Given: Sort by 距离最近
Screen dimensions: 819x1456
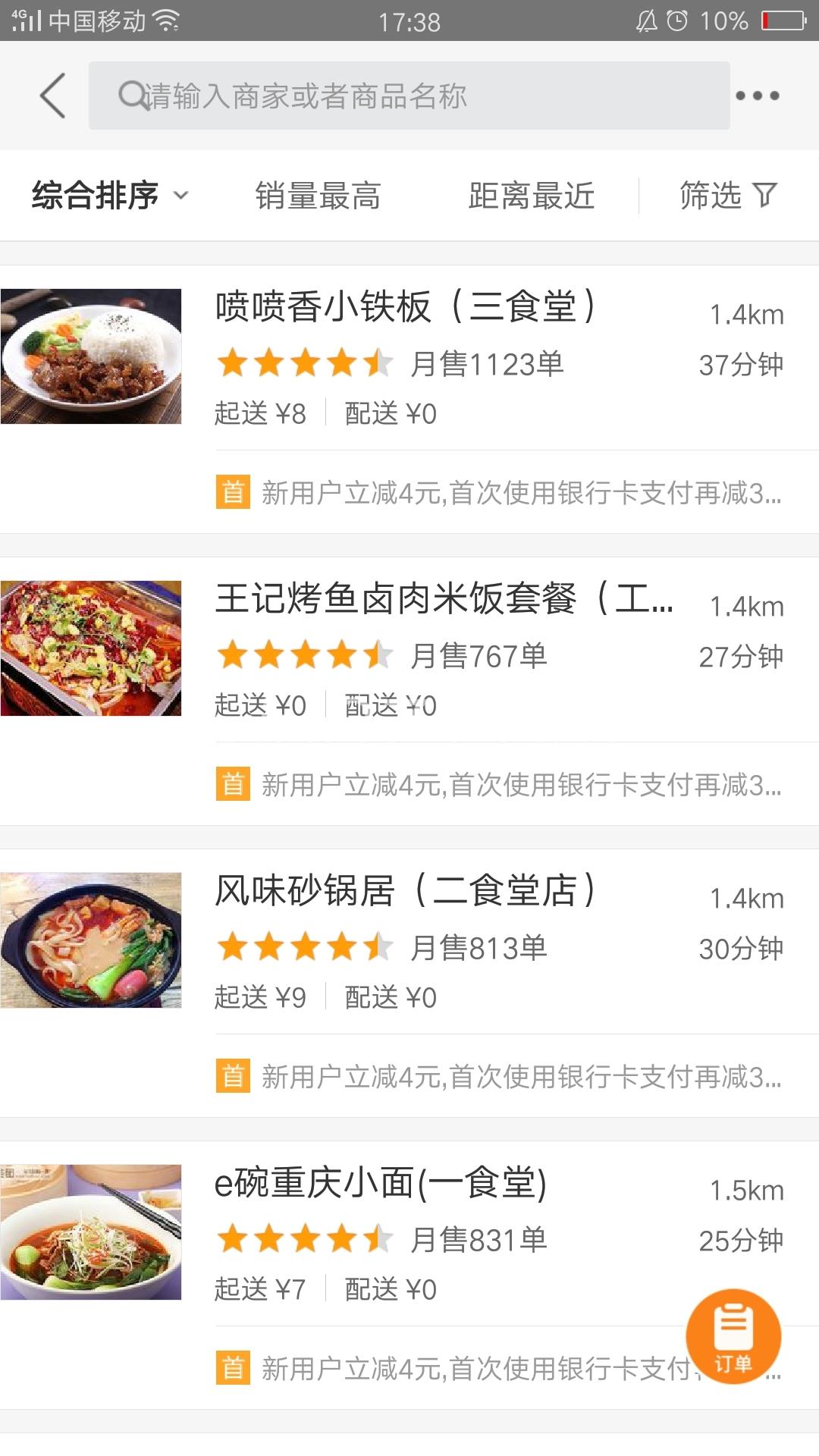Looking at the screenshot, I should (531, 196).
